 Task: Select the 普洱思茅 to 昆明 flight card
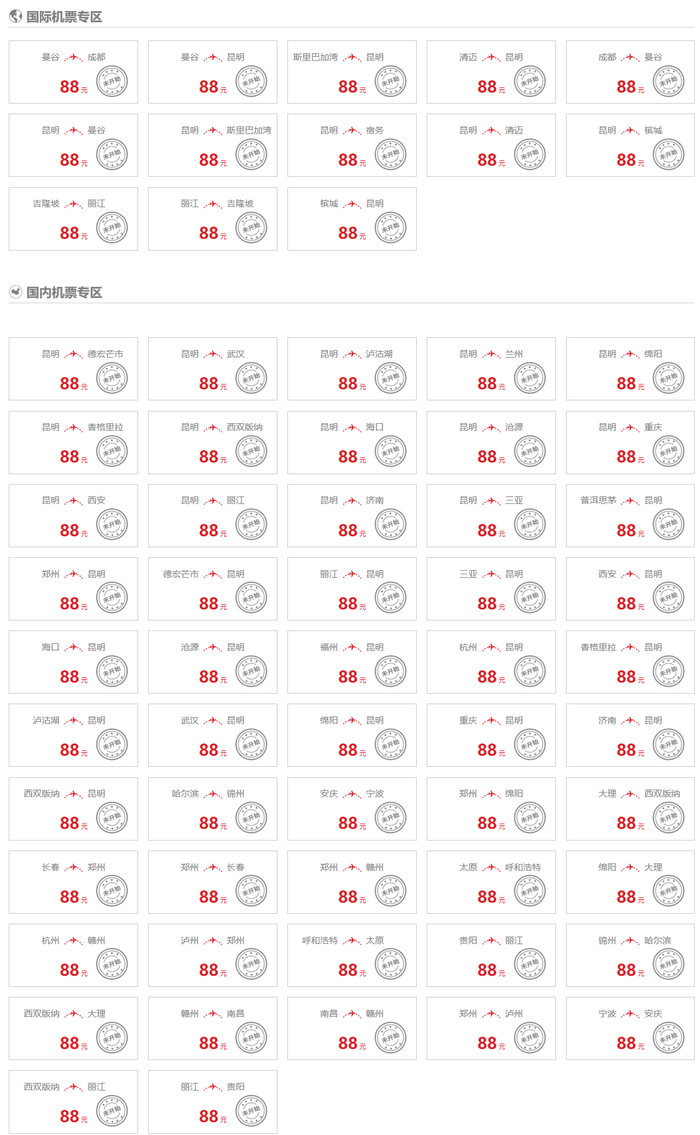coord(630,515)
